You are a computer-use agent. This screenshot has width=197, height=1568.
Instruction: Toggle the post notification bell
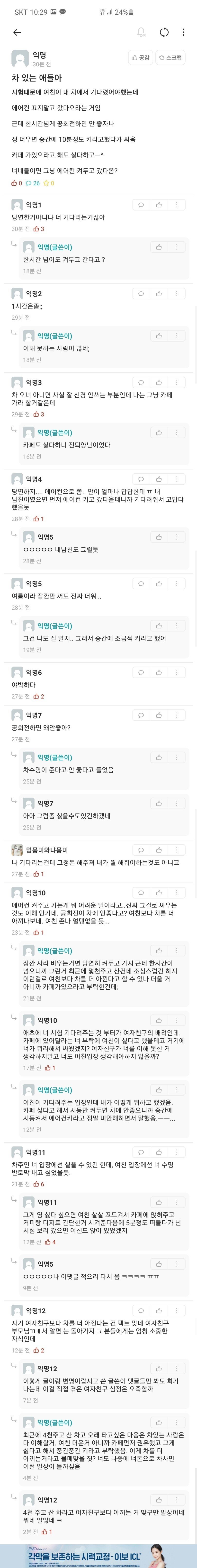tap(142, 32)
